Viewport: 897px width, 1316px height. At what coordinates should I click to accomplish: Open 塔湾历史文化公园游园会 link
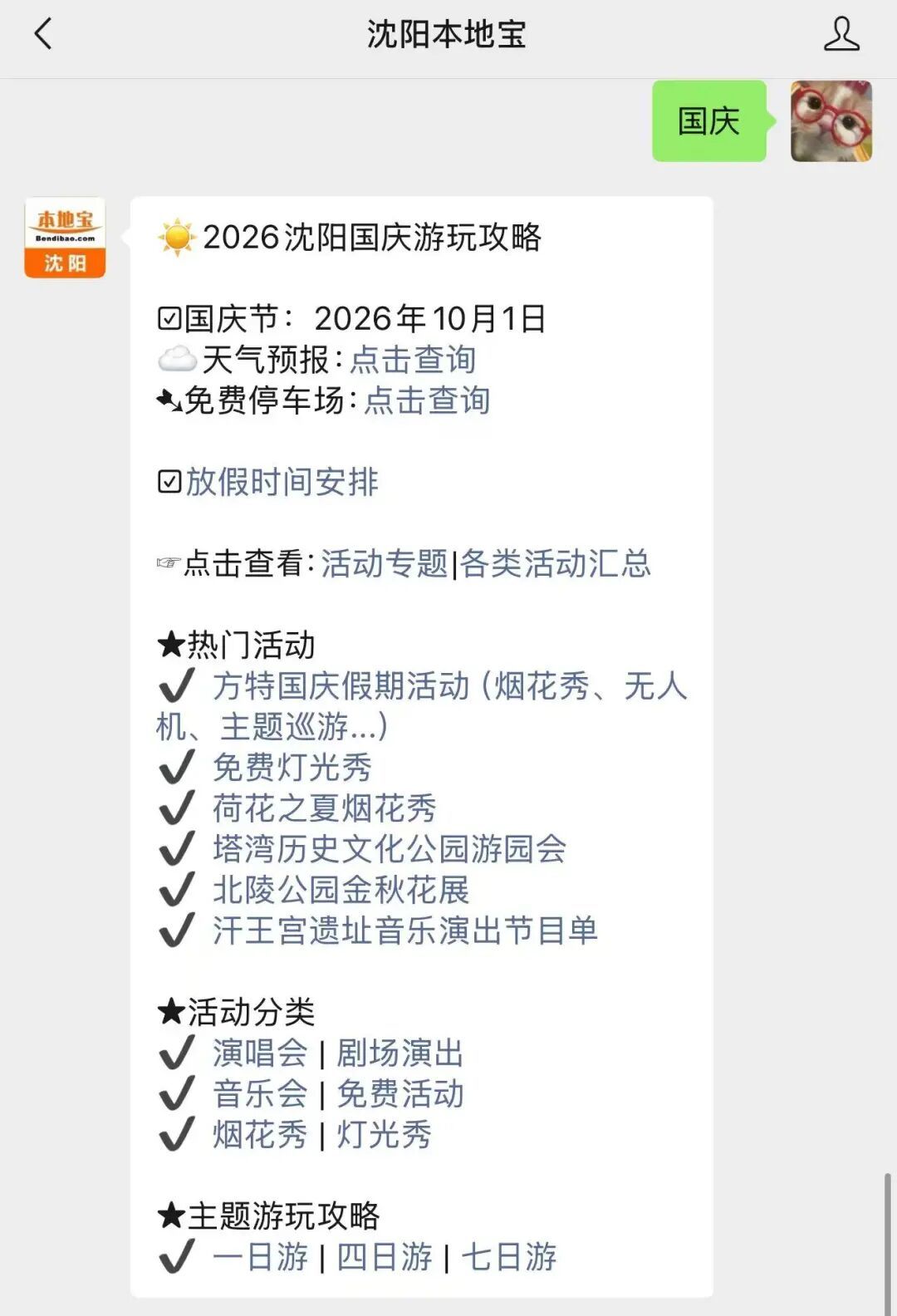(x=390, y=848)
